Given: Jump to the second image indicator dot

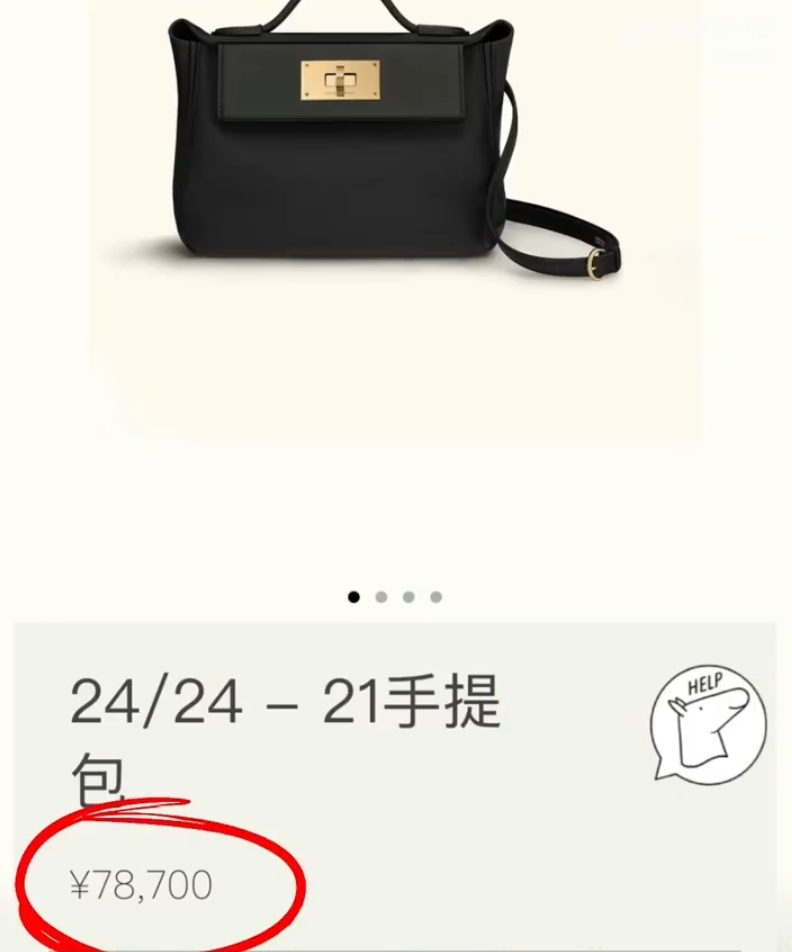Looking at the screenshot, I should 381,597.
